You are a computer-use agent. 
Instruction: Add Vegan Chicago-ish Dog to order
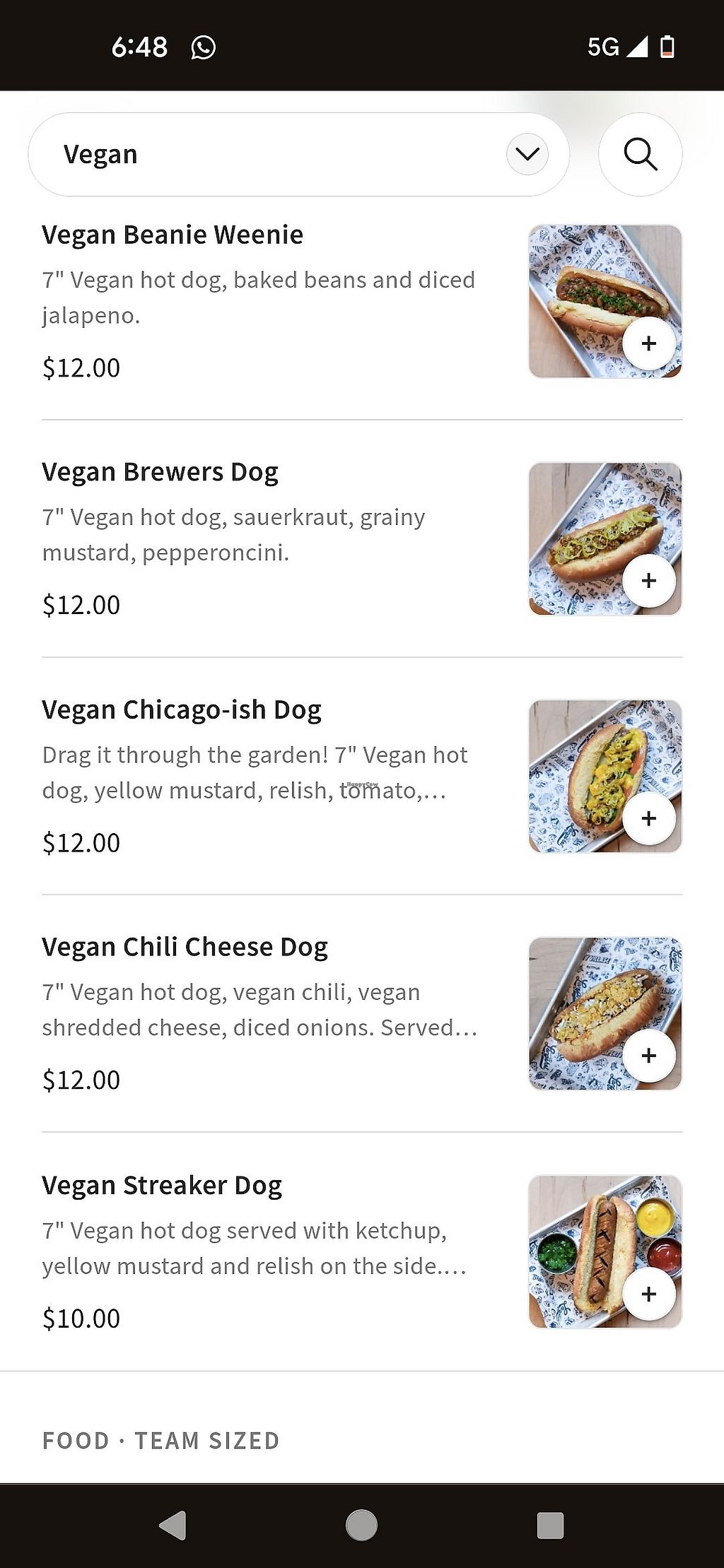point(648,818)
